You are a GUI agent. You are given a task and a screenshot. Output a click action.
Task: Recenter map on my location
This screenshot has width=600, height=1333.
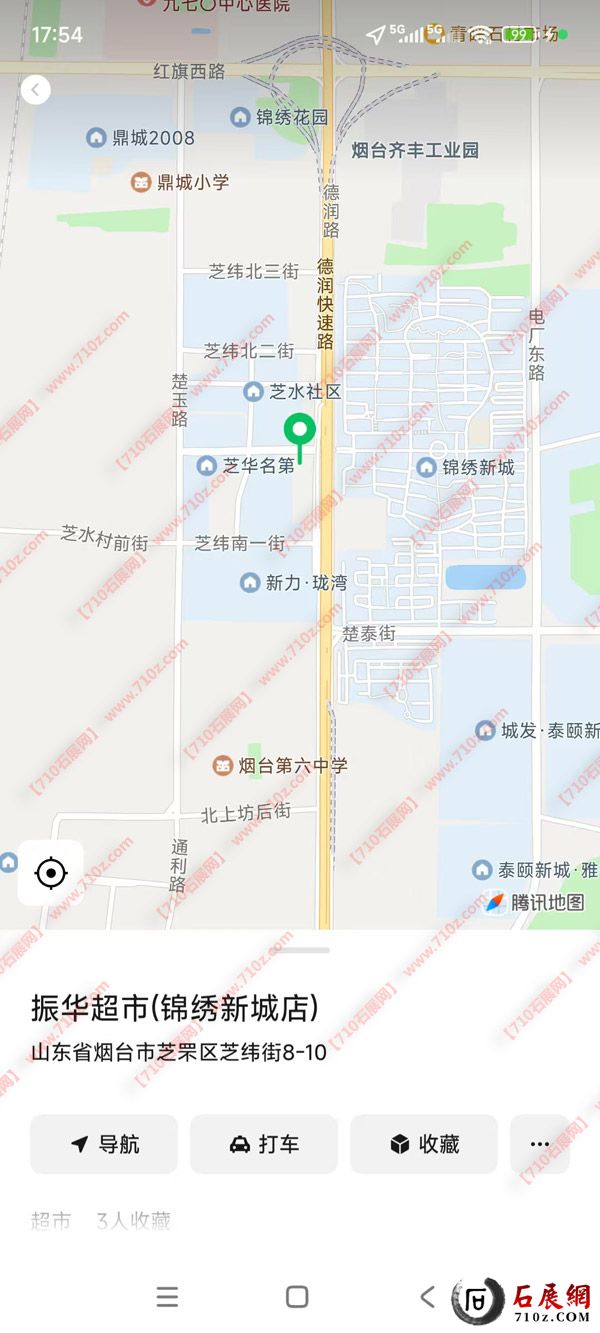pyautogui.click(x=50, y=873)
